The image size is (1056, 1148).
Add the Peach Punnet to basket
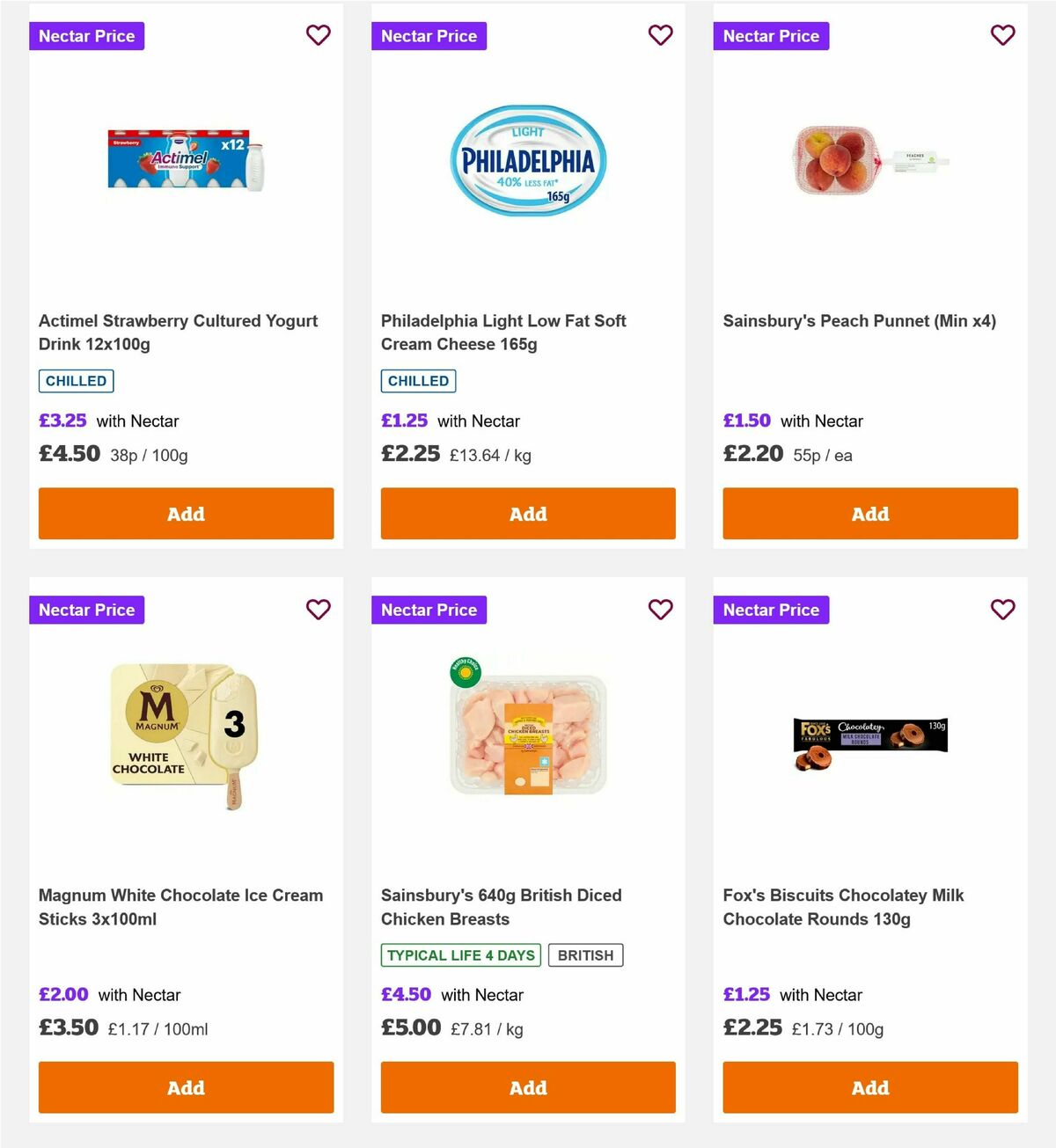point(869,513)
